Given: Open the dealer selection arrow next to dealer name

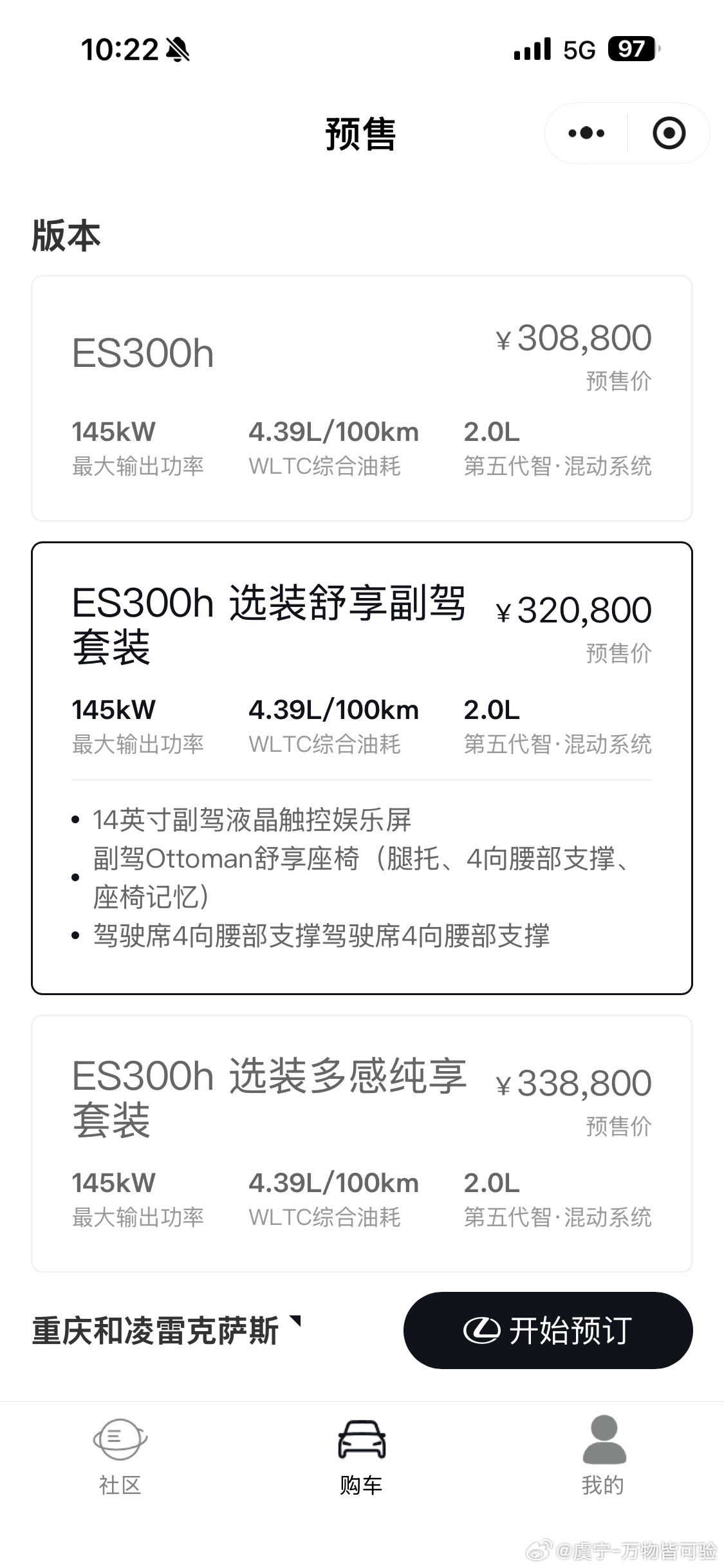Looking at the screenshot, I should pos(297,1323).
